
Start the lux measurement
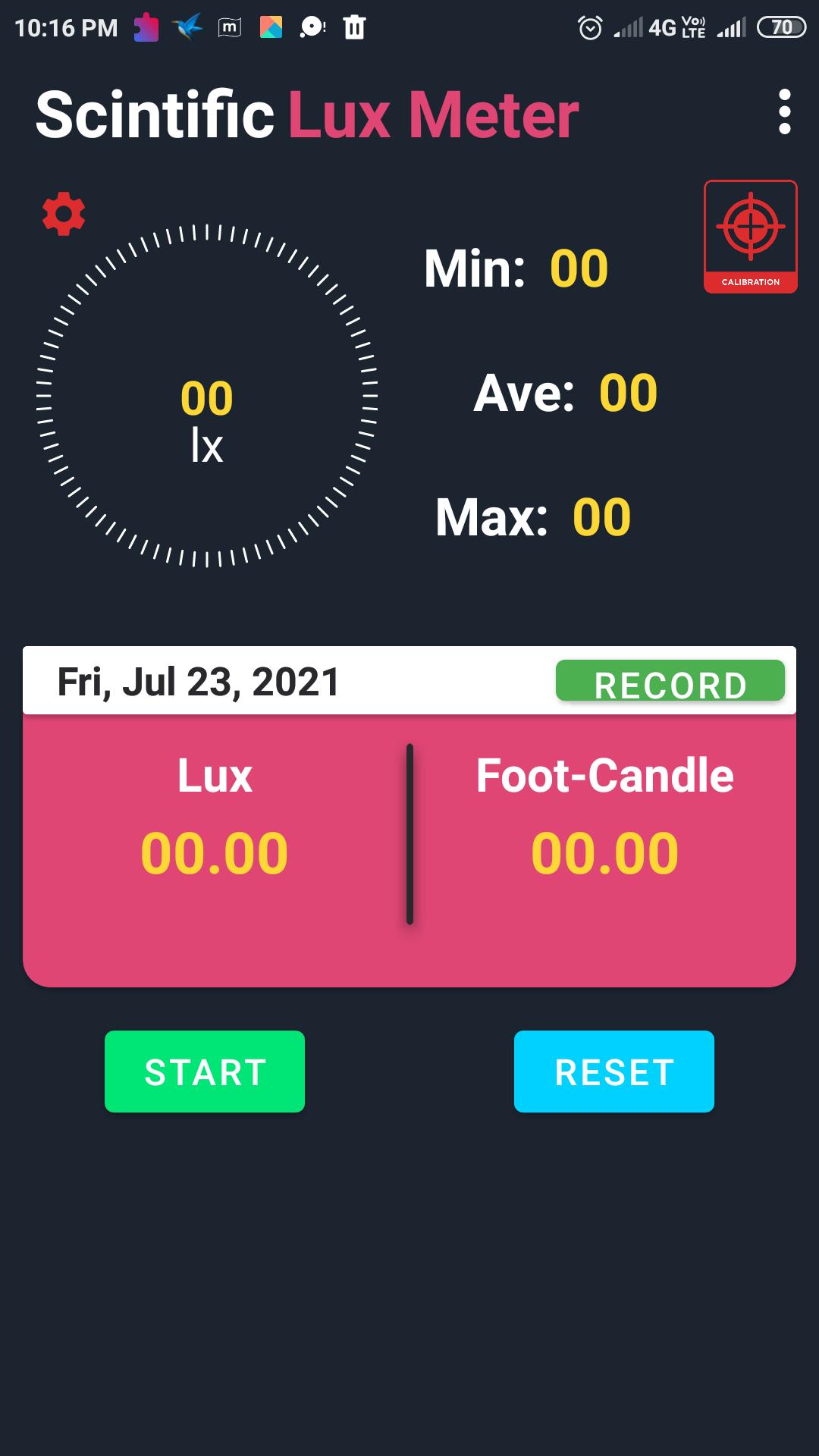pyautogui.click(x=205, y=1071)
